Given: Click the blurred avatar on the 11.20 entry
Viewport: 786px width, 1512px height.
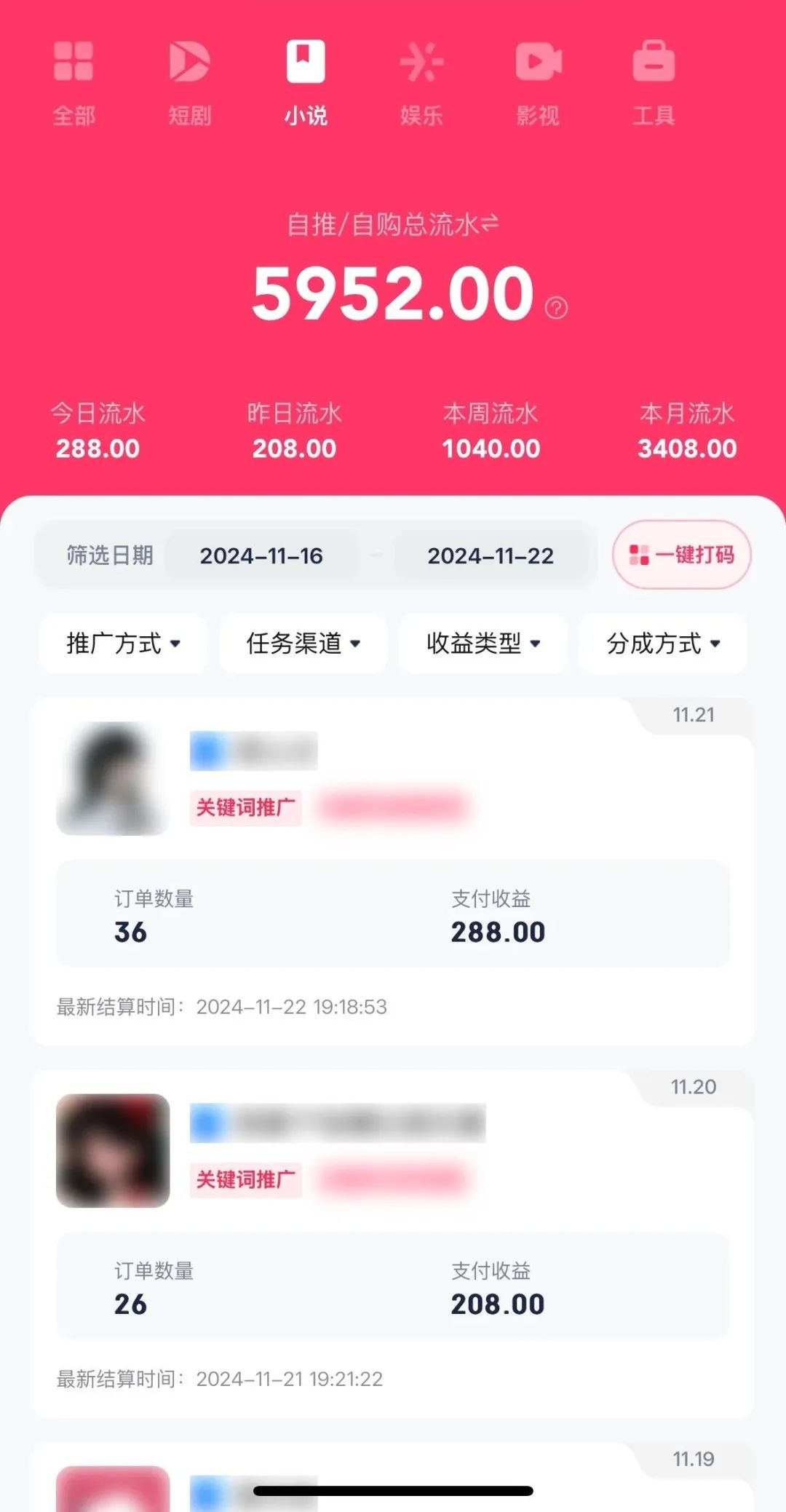Looking at the screenshot, I should click(x=113, y=1152).
